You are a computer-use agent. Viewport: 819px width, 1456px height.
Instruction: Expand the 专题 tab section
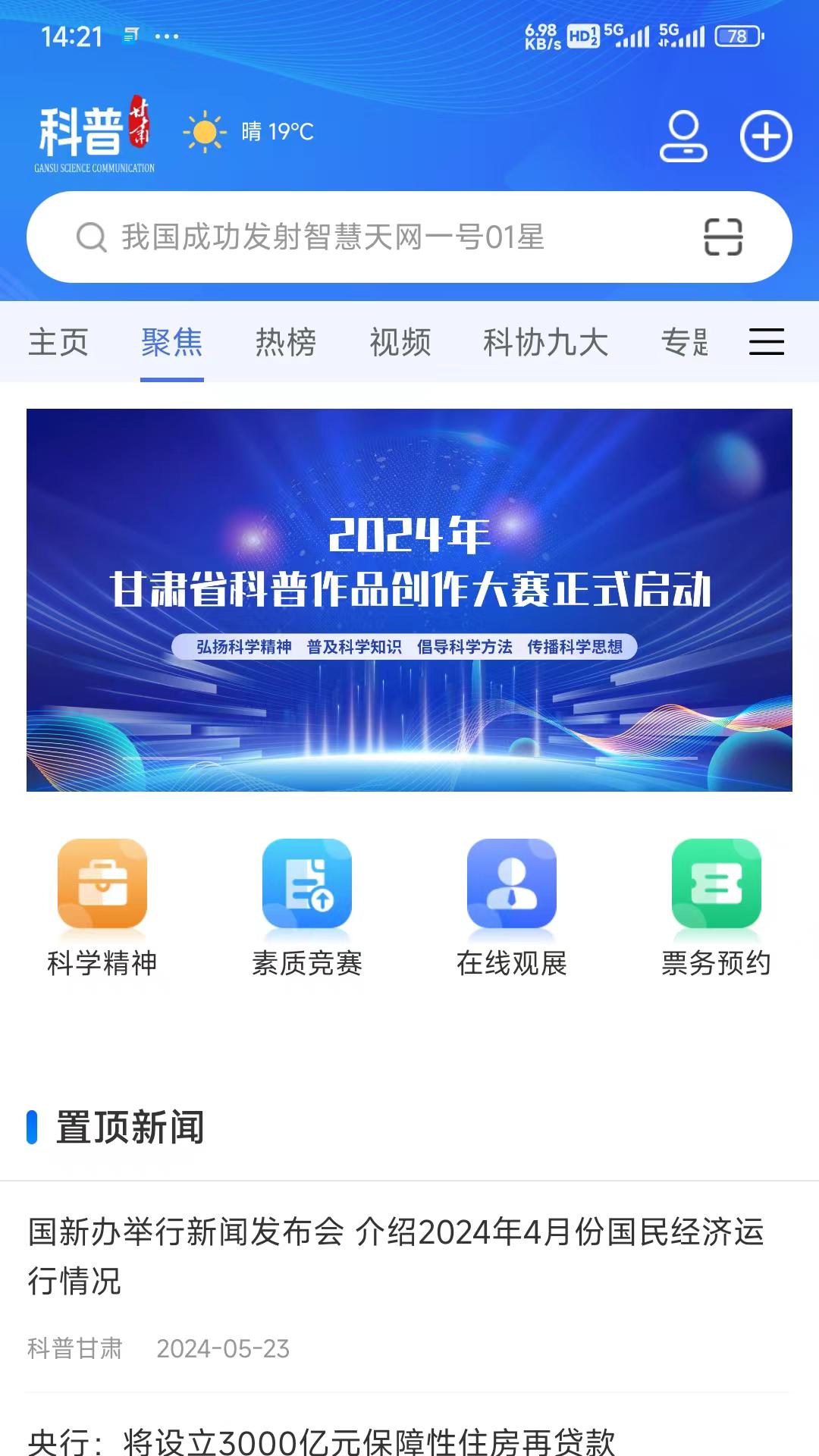686,343
